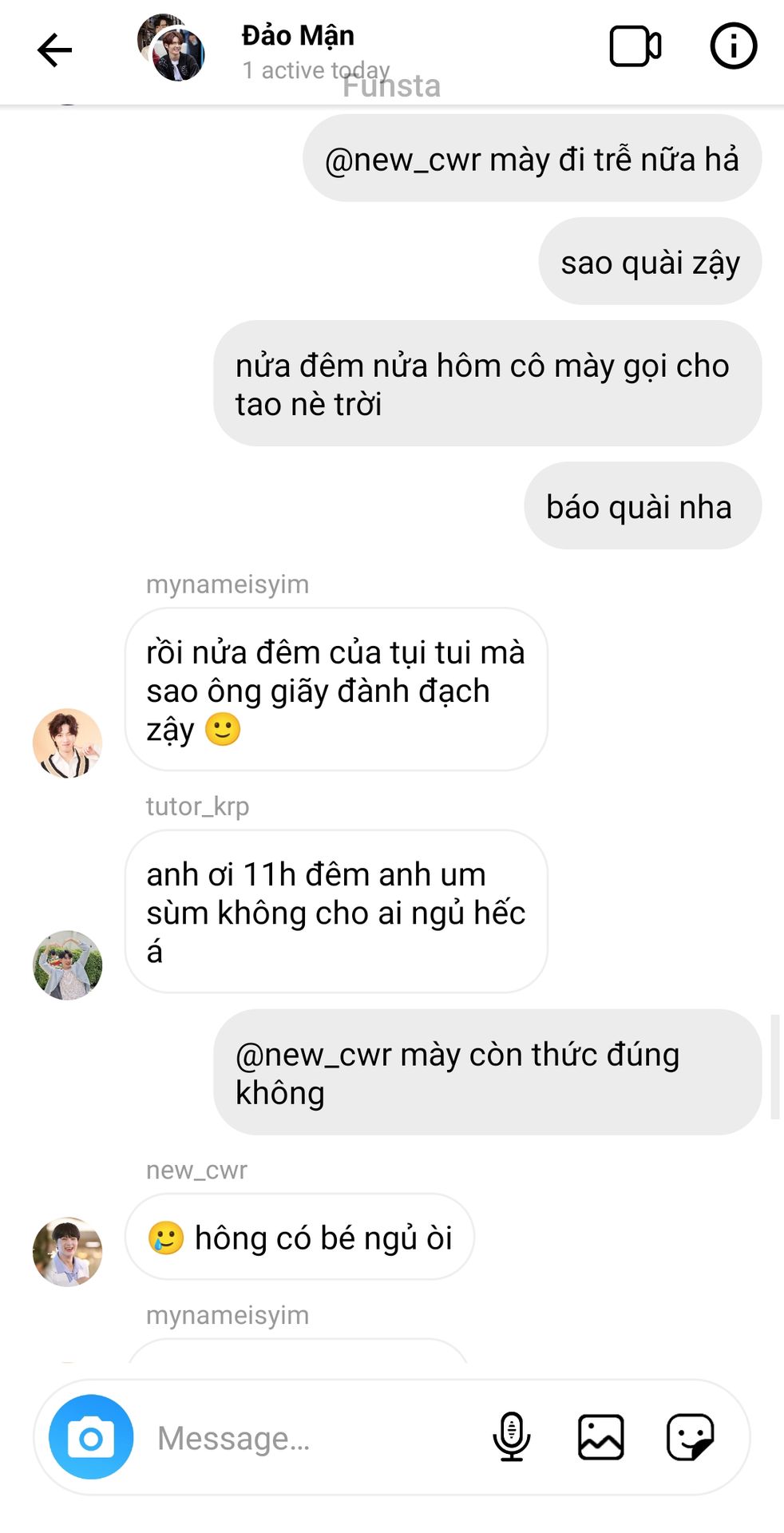Tap the @new_cwr mention in "mày còn thức đúng không"
Viewport: 784px width, 1533px height.
tap(314, 1055)
